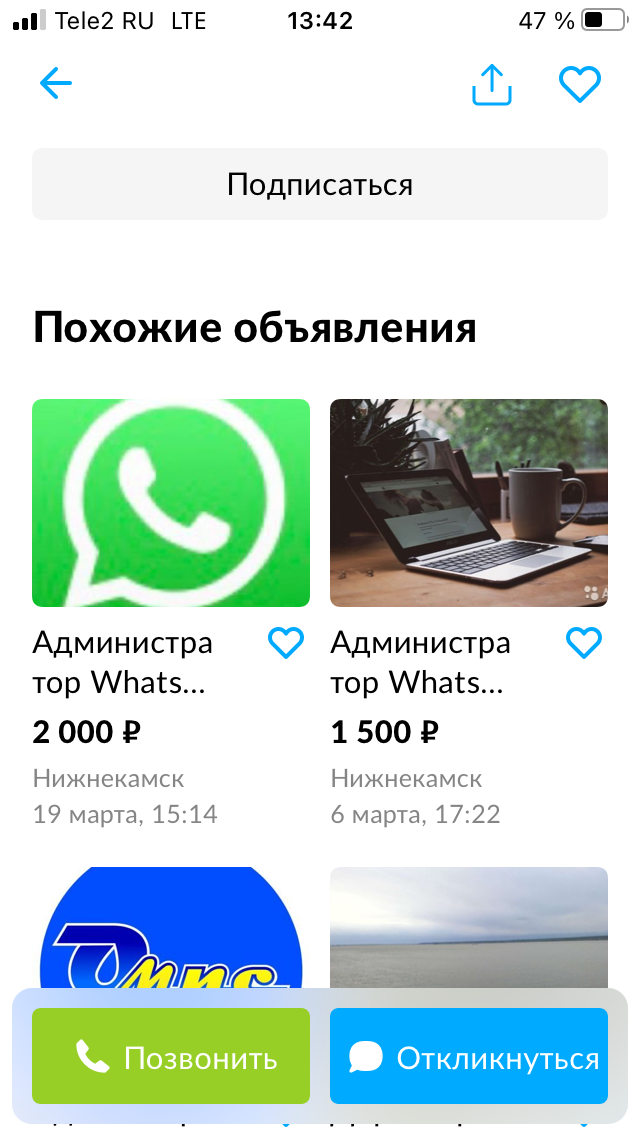640x1136 pixels.
Task: Open the 1 500 ₽ laptop administrator ad
Action: click(x=469, y=503)
